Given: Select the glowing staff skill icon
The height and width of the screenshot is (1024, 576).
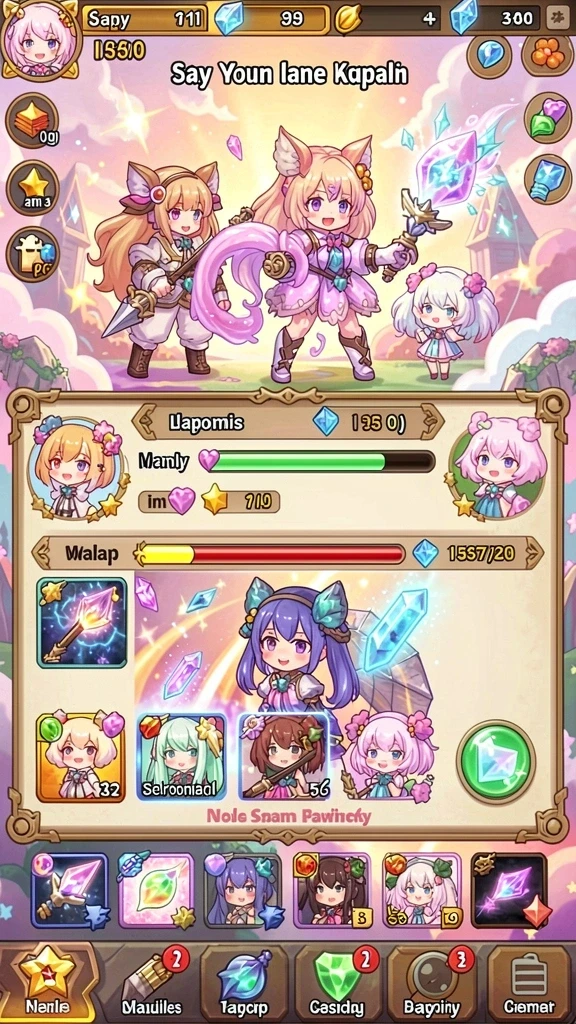Looking at the screenshot, I should pyautogui.click(x=82, y=622).
